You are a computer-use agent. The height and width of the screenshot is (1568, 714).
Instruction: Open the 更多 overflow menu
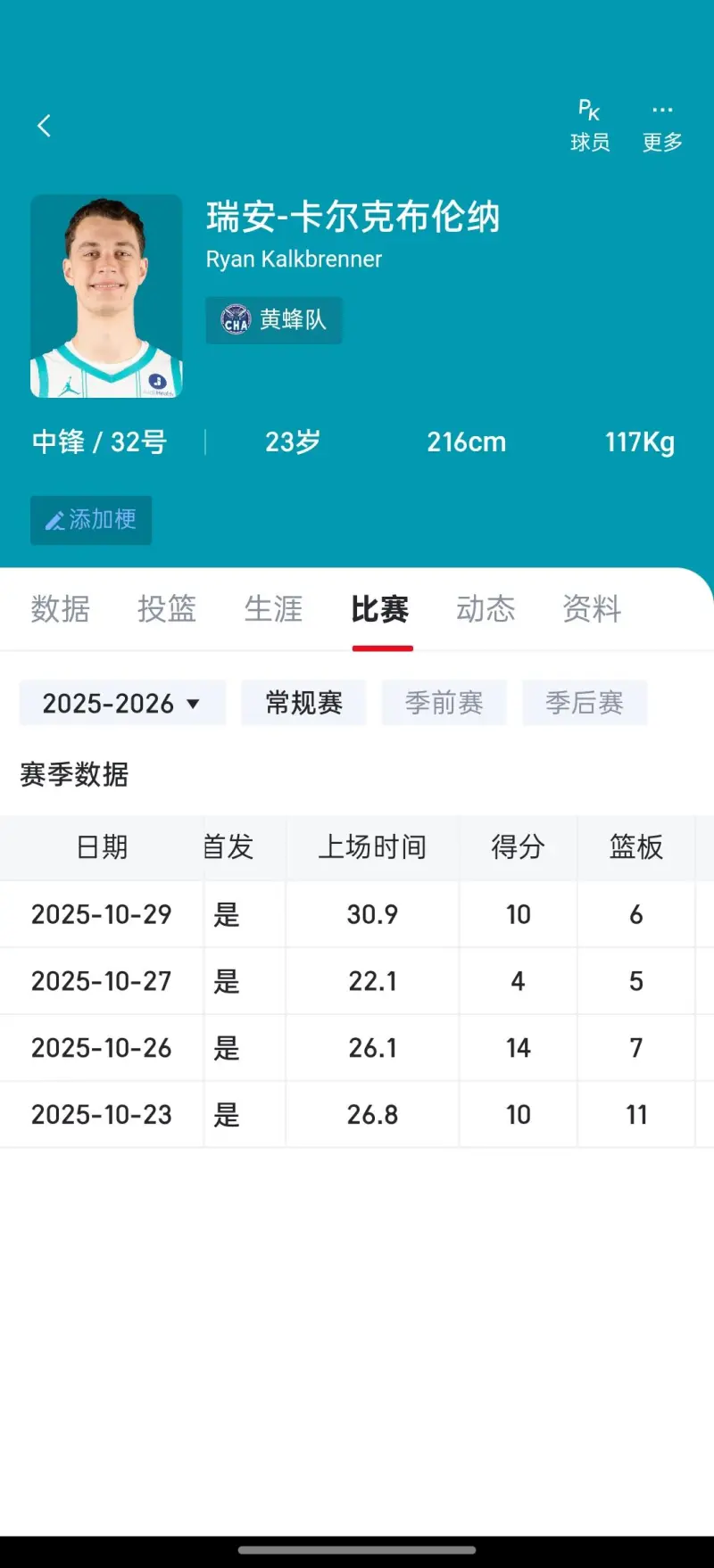click(662, 126)
